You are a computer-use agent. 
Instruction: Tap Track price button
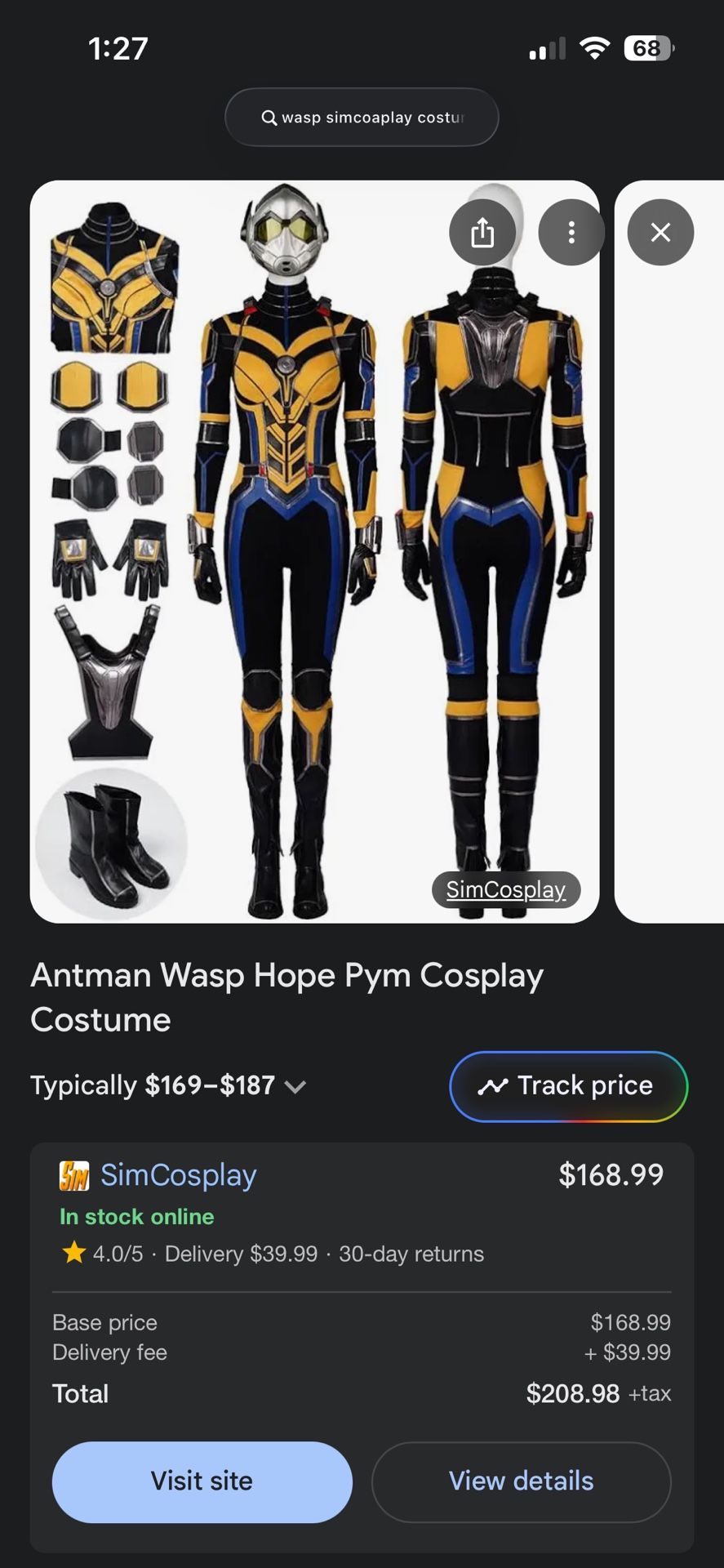coord(568,1086)
